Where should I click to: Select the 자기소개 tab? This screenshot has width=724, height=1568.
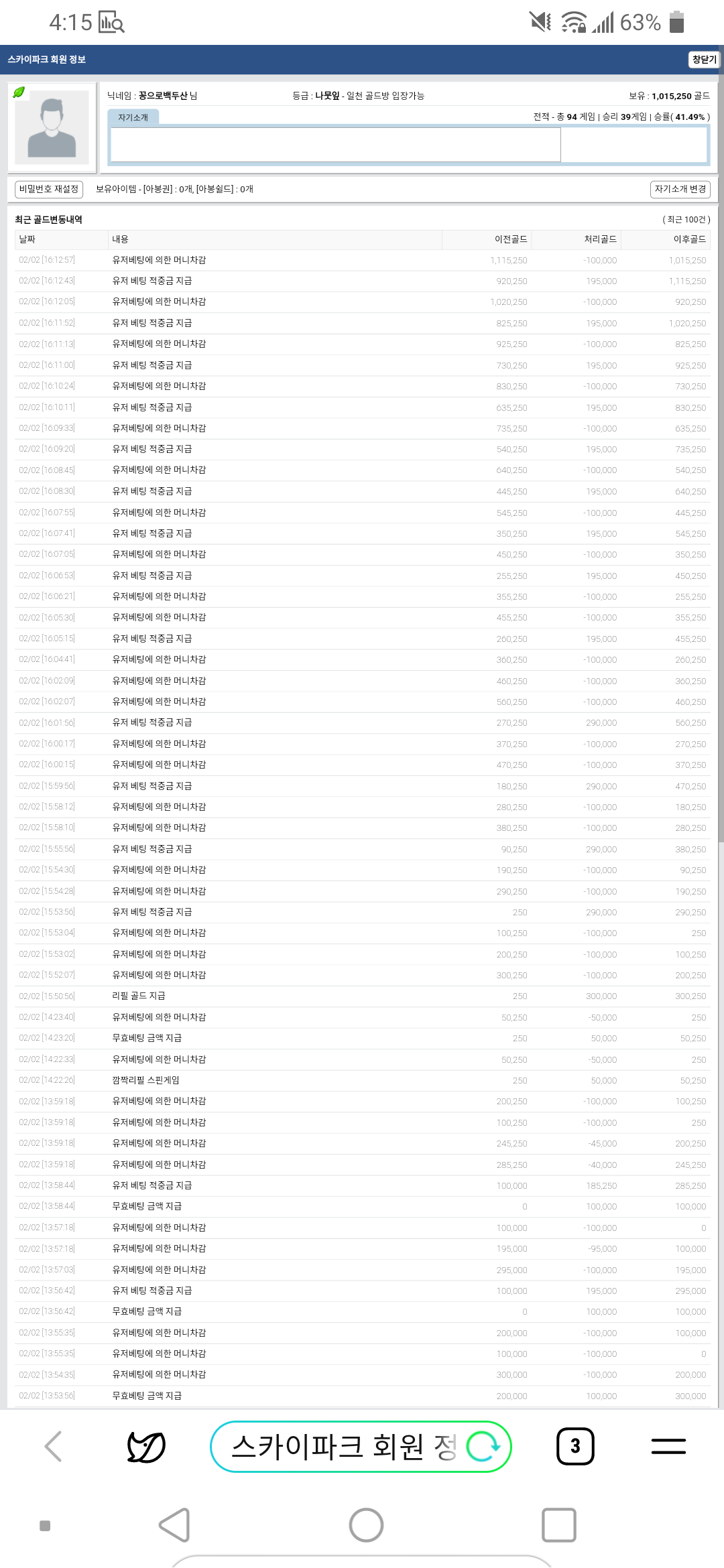[x=133, y=117]
